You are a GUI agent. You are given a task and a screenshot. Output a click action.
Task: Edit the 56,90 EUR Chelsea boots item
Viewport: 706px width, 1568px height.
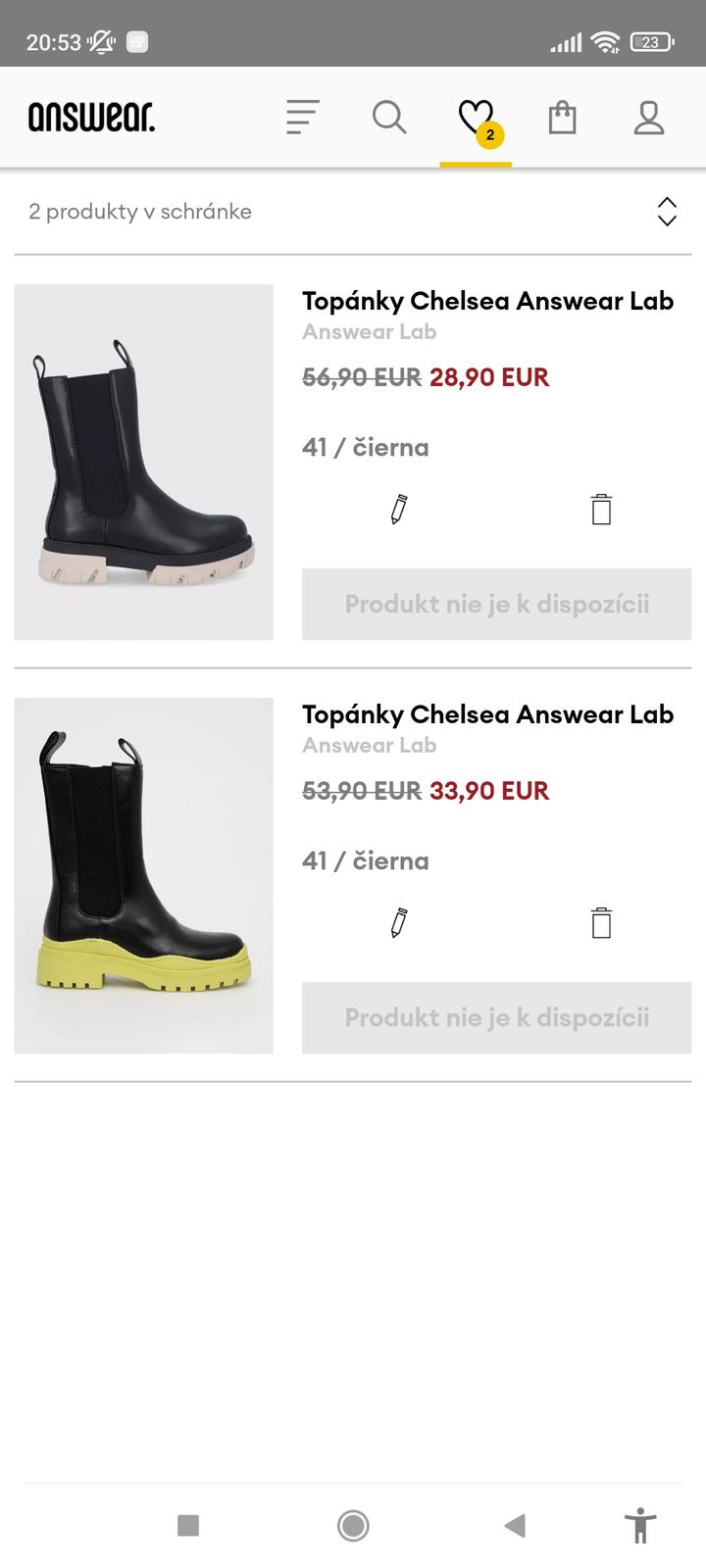[398, 510]
